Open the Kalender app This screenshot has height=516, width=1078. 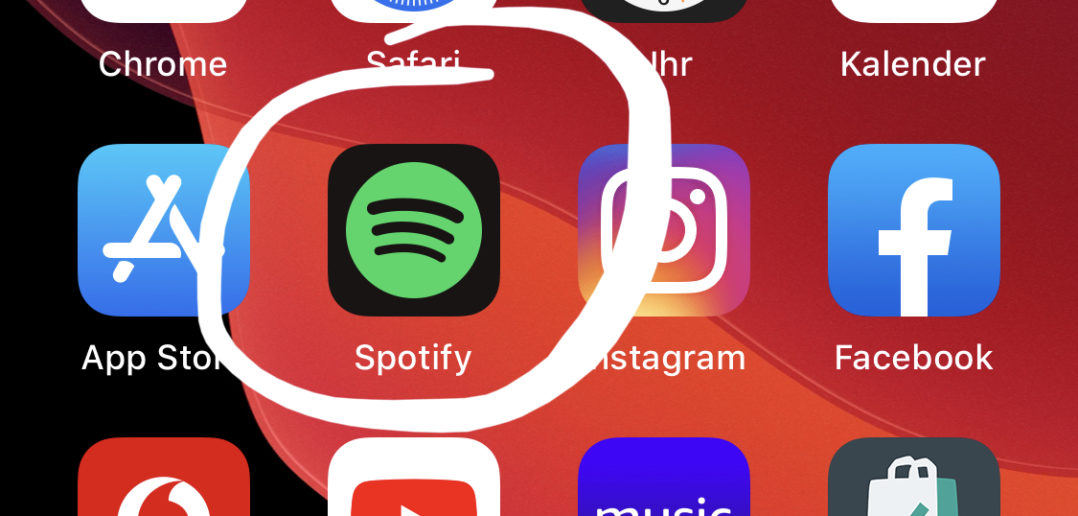pos(913,12)
